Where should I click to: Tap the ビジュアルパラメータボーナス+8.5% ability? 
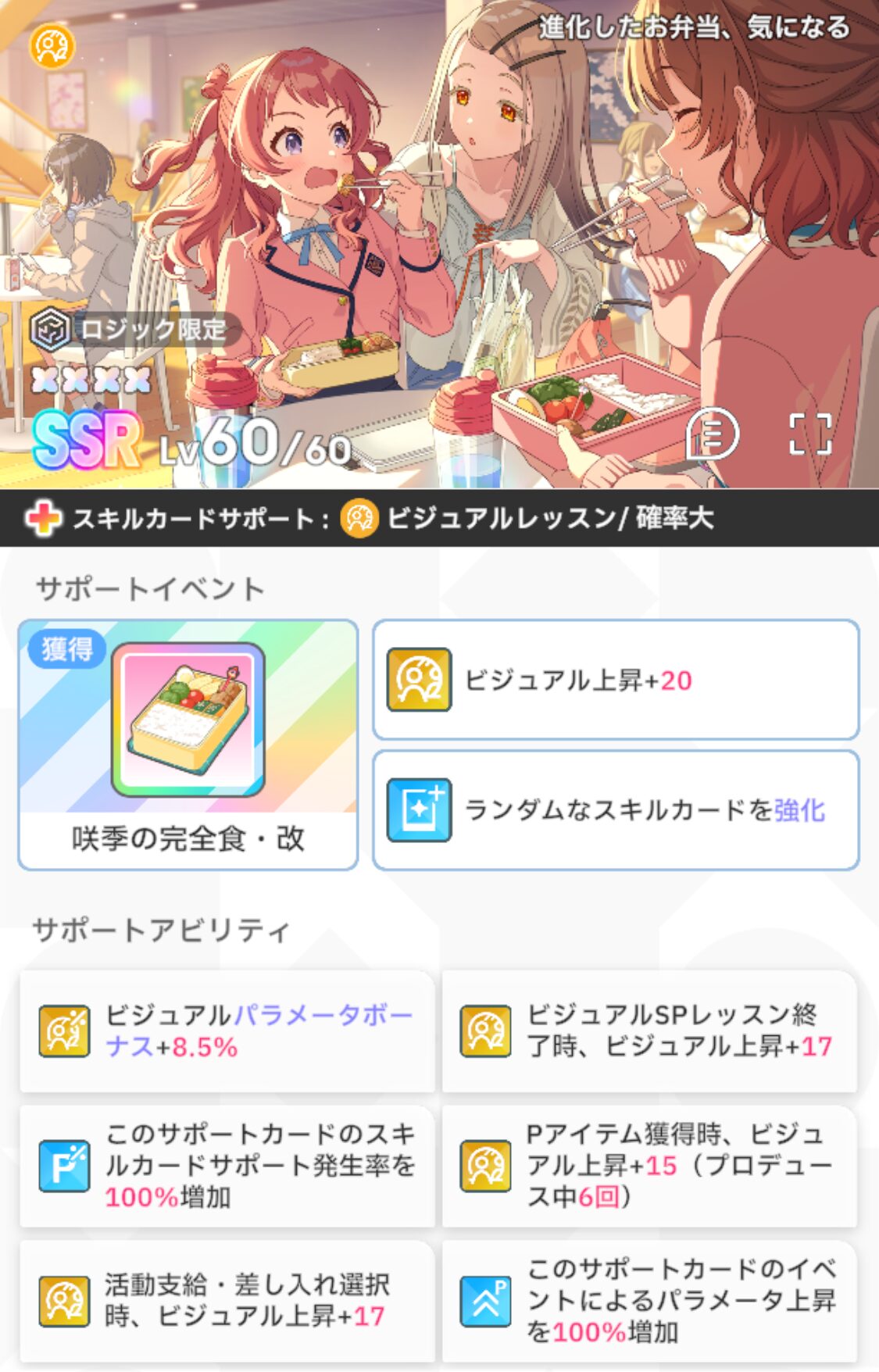227,1031
